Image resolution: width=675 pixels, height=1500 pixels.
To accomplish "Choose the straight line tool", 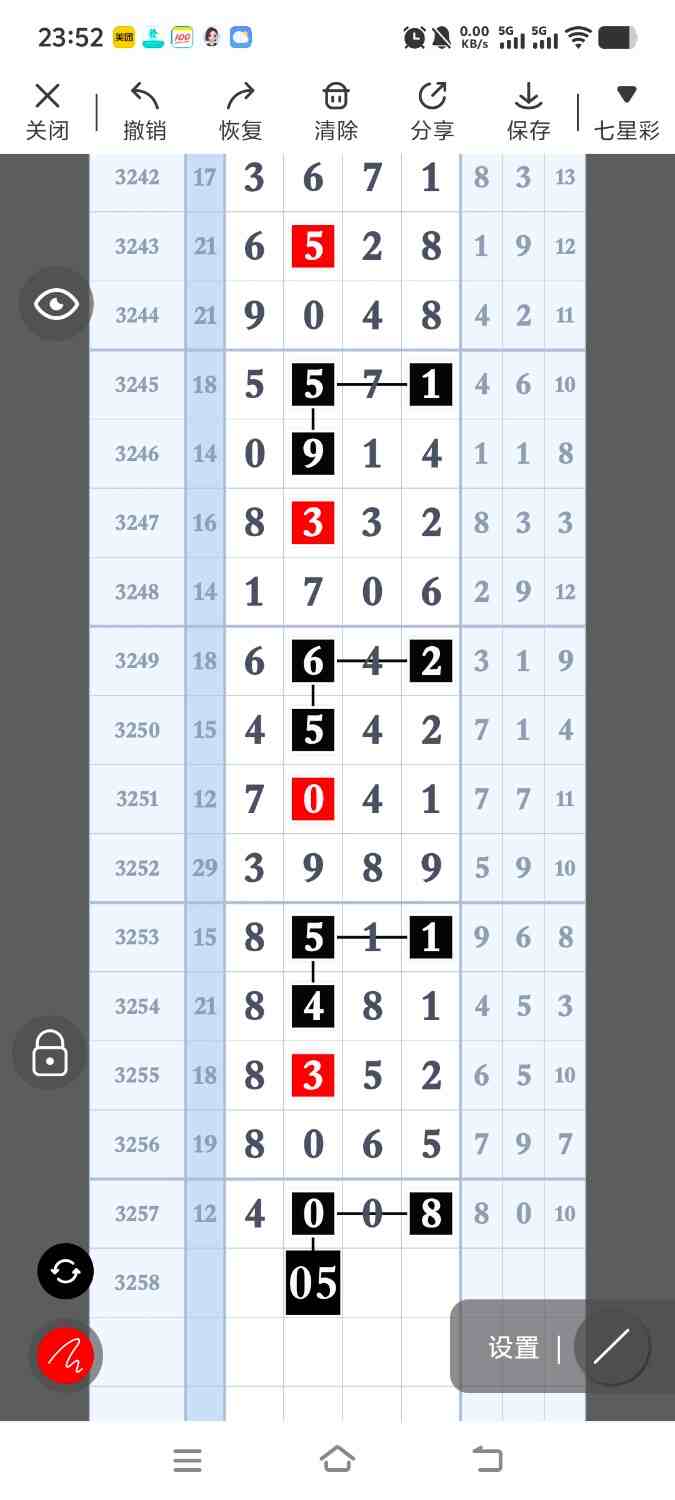I will tap(611, 1347).
